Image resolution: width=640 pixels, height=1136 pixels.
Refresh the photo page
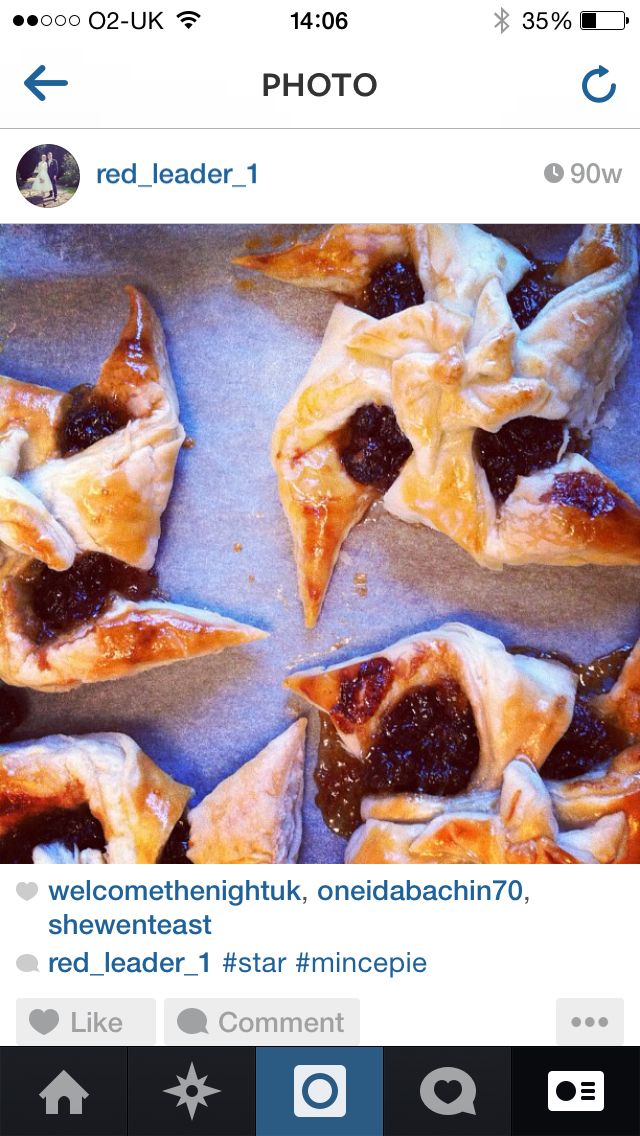(598, 85)
